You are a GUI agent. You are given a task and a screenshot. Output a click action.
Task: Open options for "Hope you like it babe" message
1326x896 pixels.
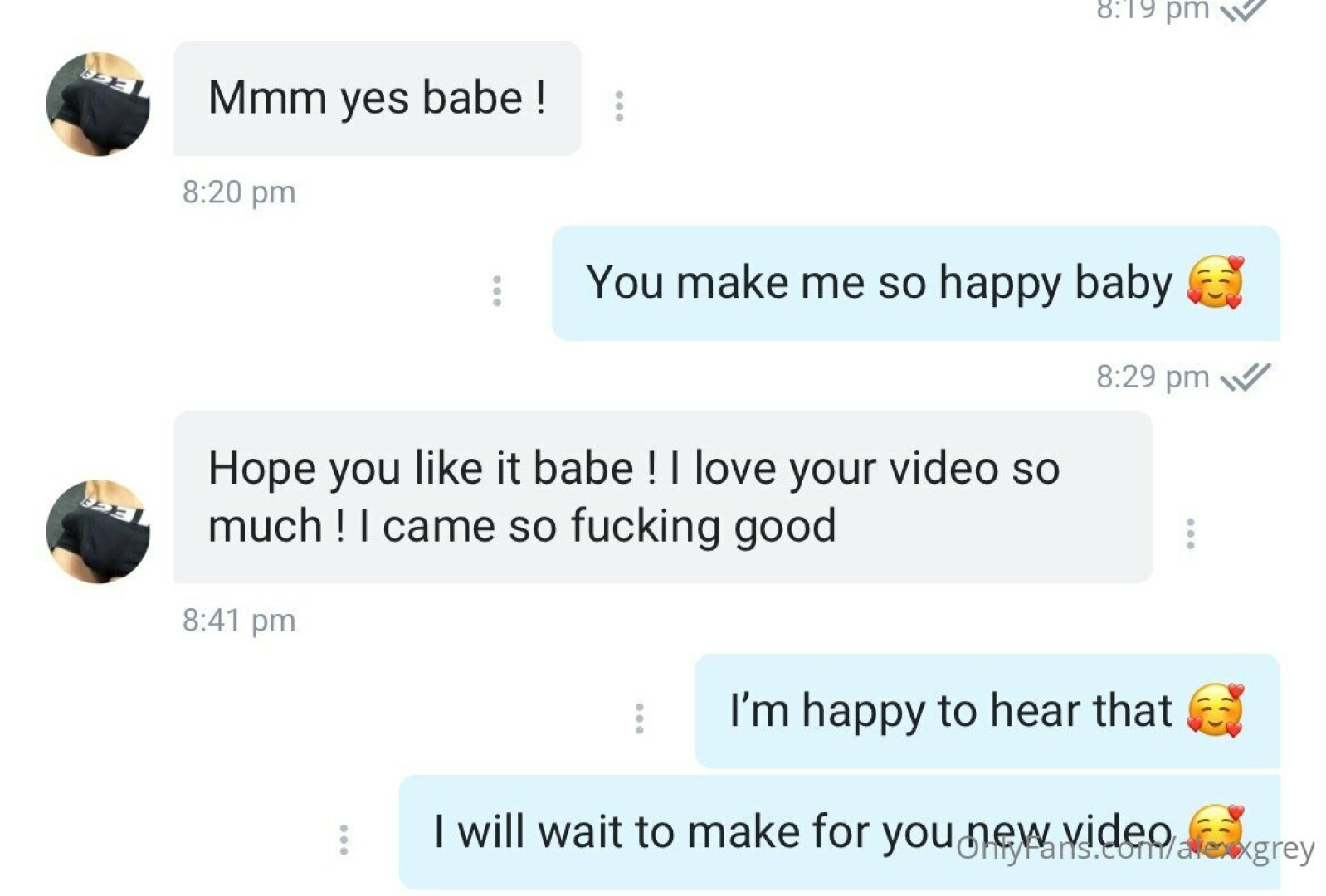[x=1190, y=533]
